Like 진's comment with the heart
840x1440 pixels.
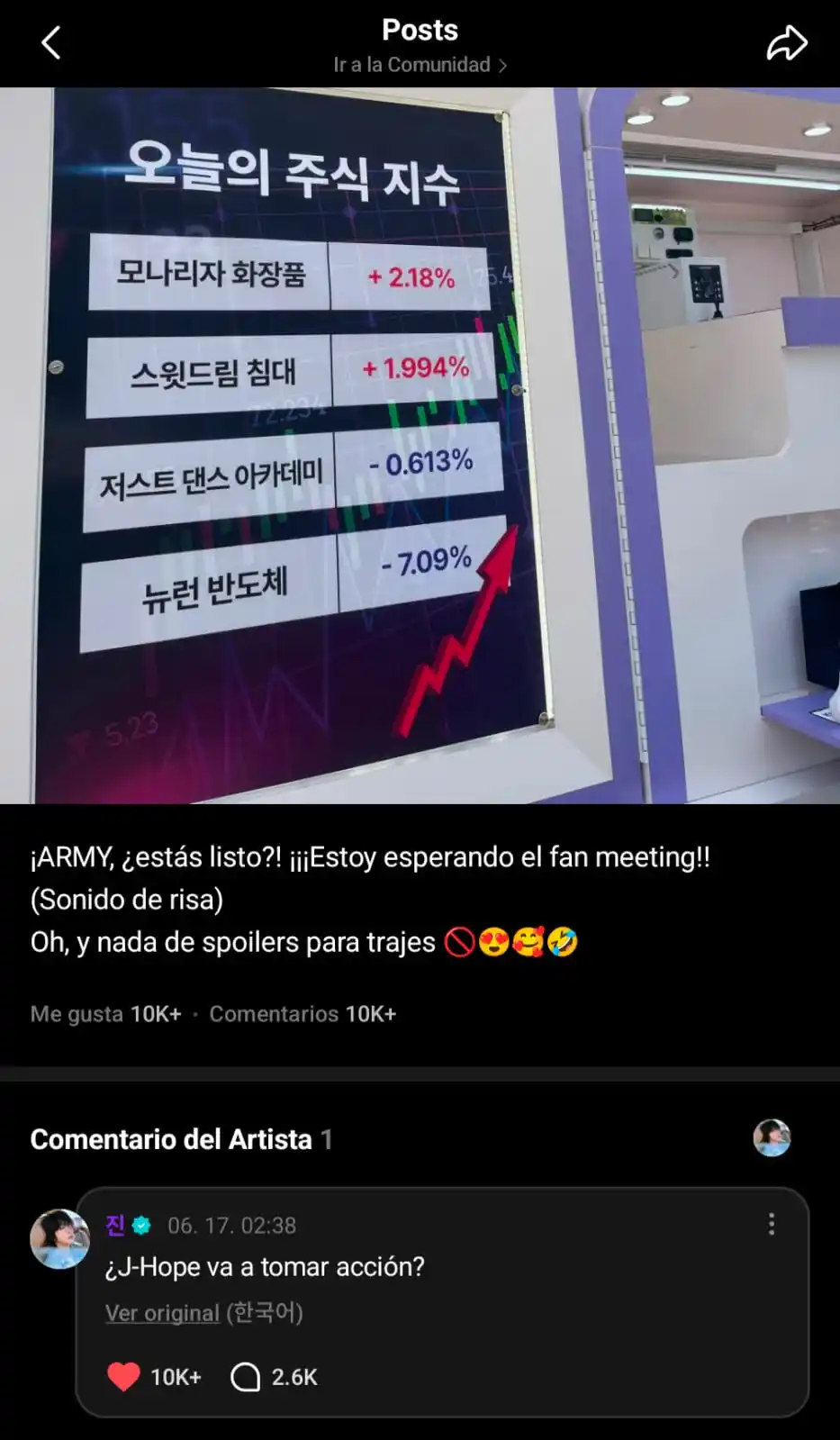pos(124,1376)
